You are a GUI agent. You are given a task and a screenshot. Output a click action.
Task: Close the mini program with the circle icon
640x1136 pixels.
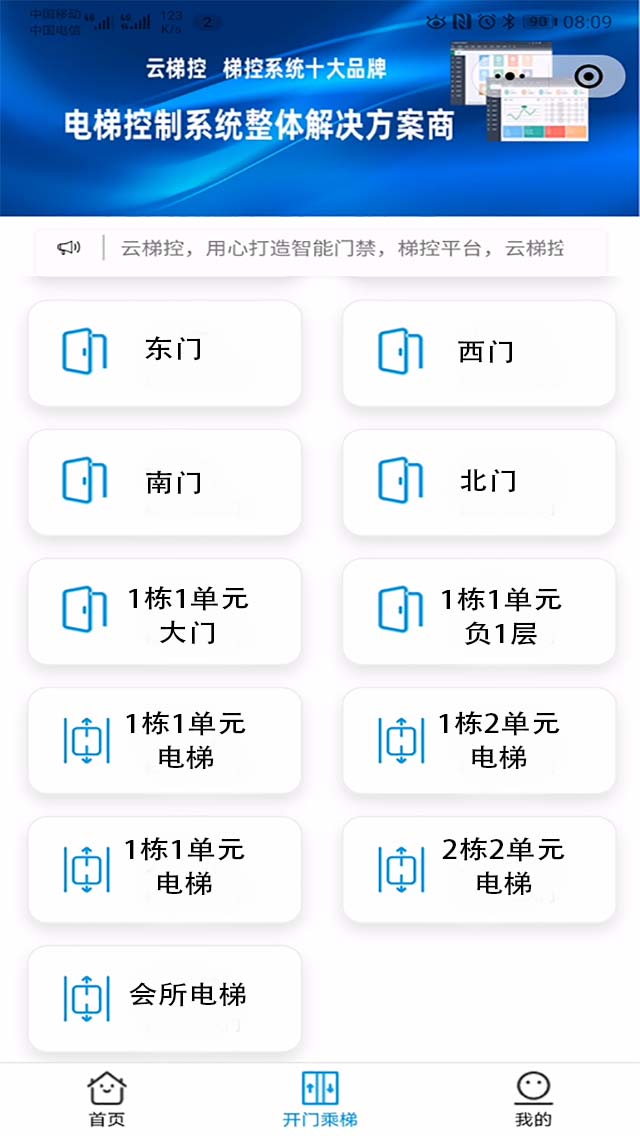click(589, 76)
